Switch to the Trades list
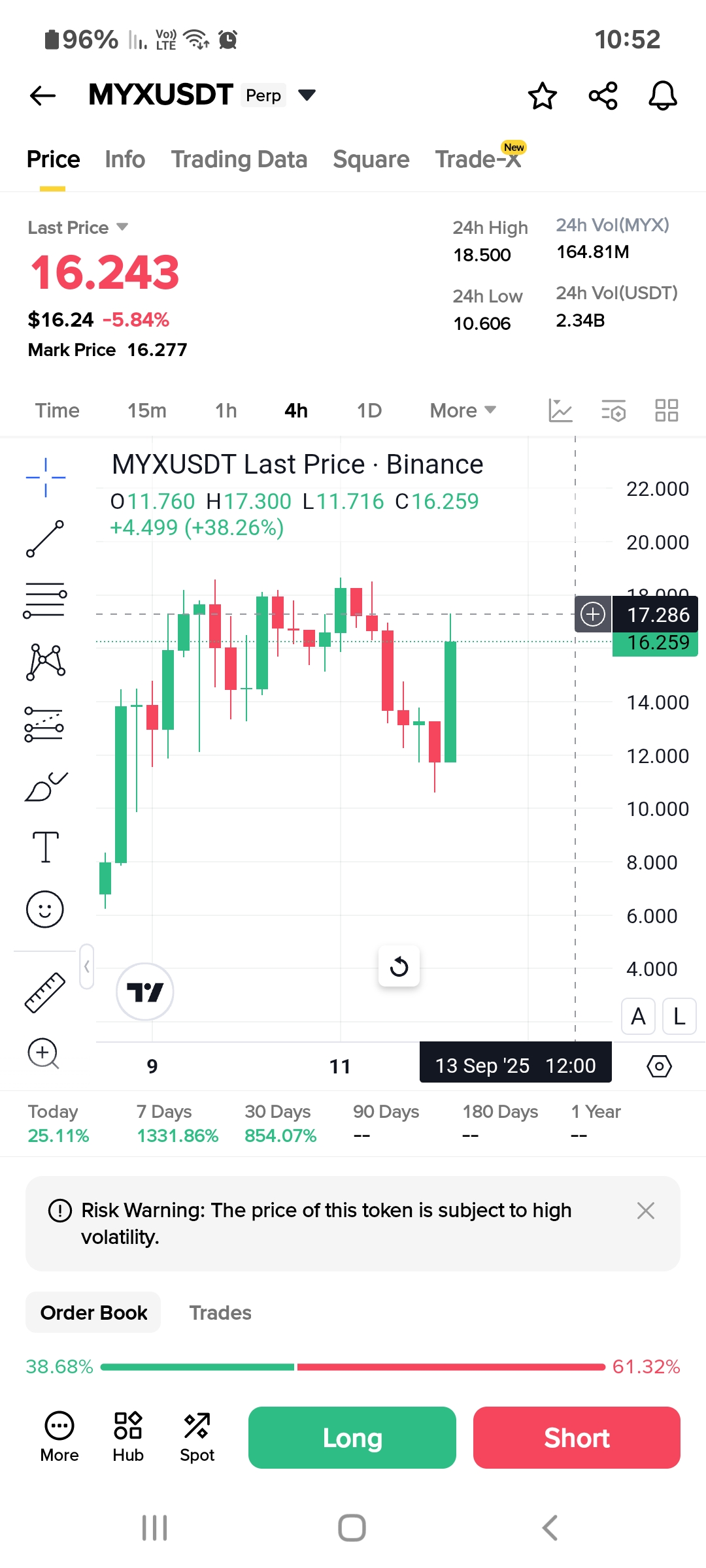Viewport: 706px width, 1568px height. click(220, 1313)
